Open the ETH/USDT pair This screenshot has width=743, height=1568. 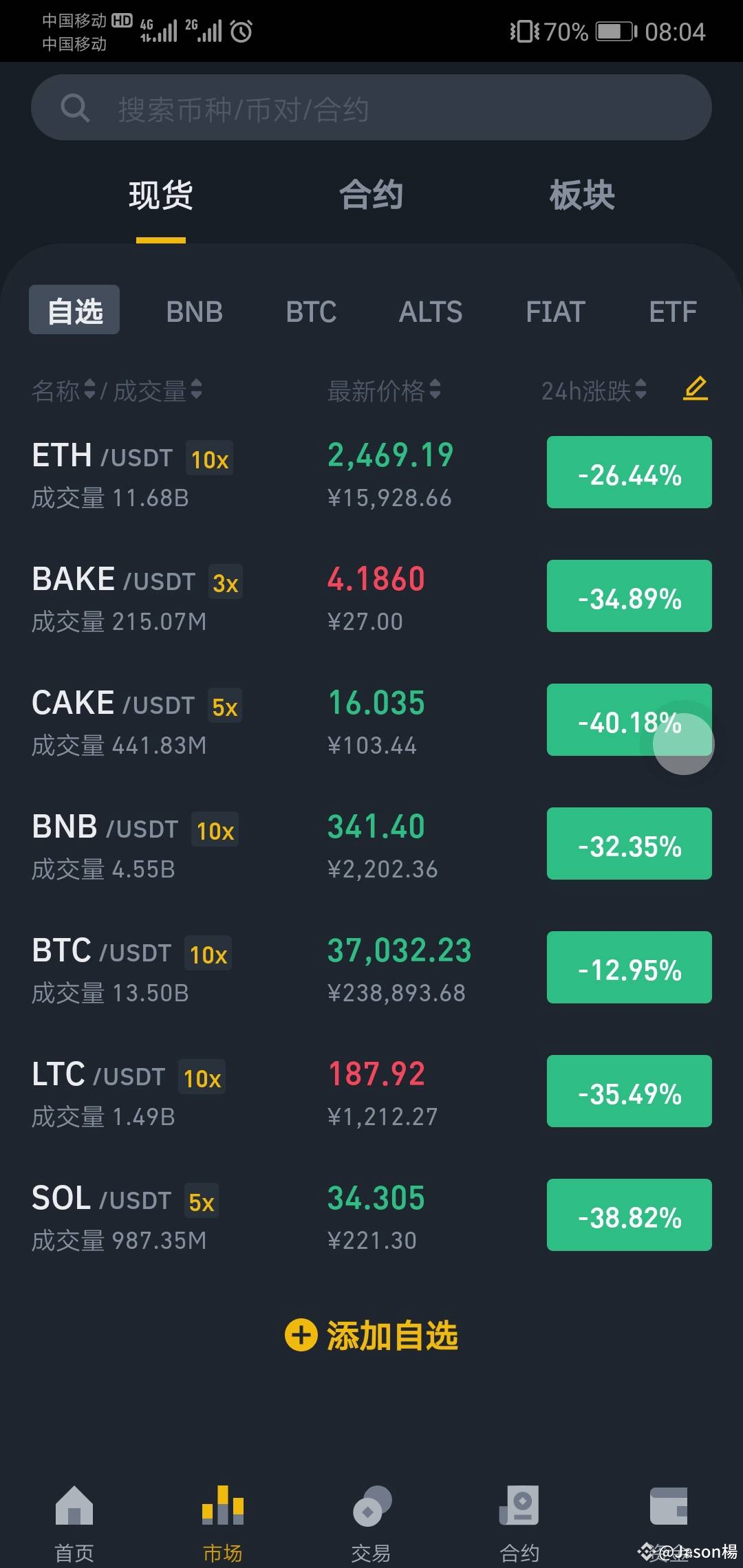point(371,475)
